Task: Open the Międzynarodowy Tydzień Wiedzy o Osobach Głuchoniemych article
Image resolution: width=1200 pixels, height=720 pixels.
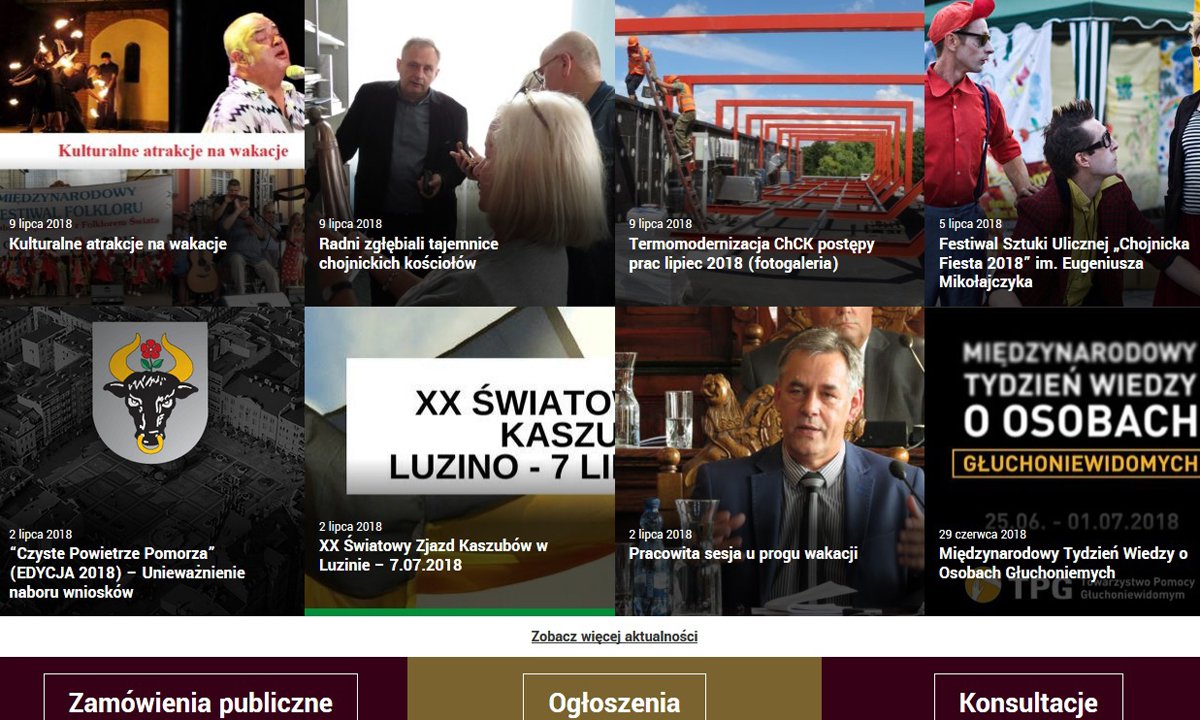Action: click(x=1062, y=563)
